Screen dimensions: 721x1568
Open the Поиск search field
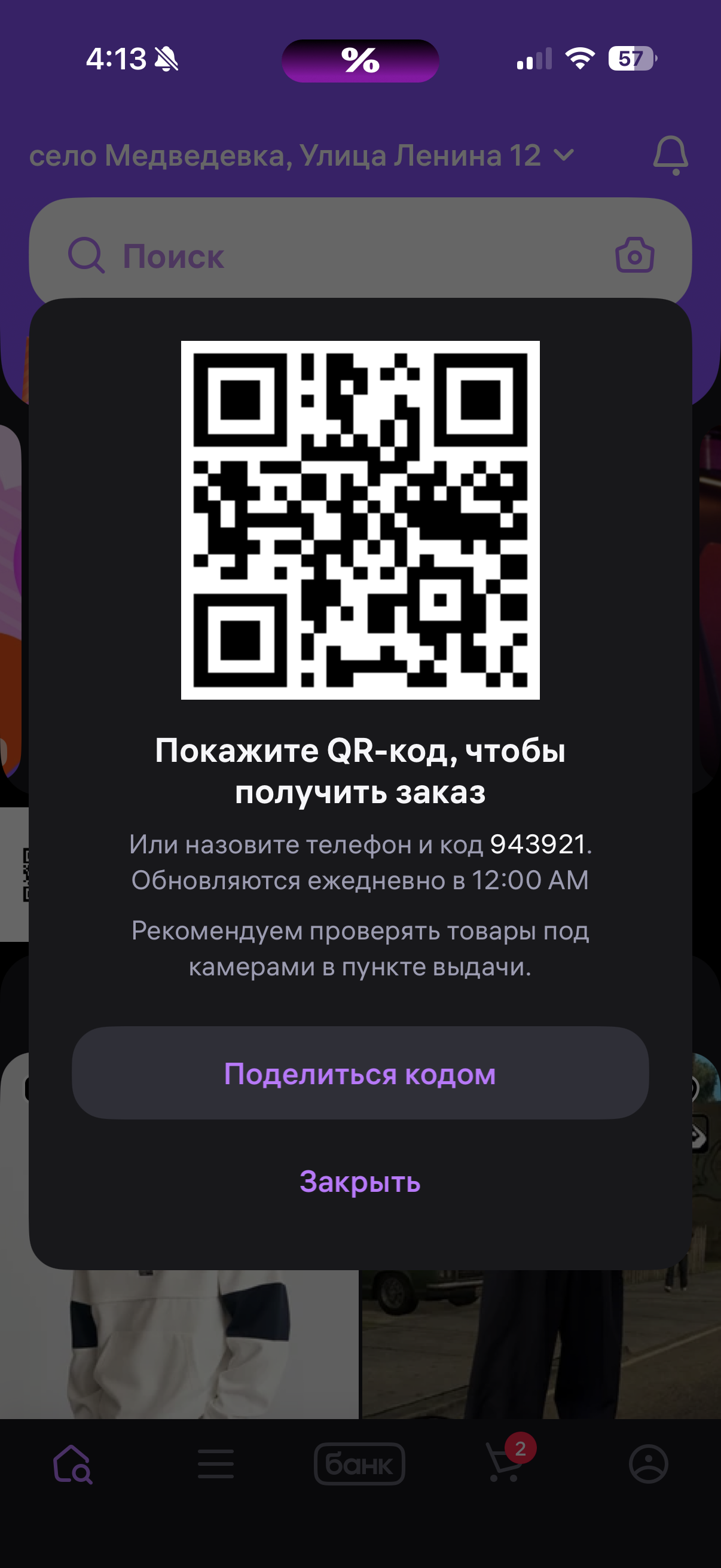click(341, 256)
